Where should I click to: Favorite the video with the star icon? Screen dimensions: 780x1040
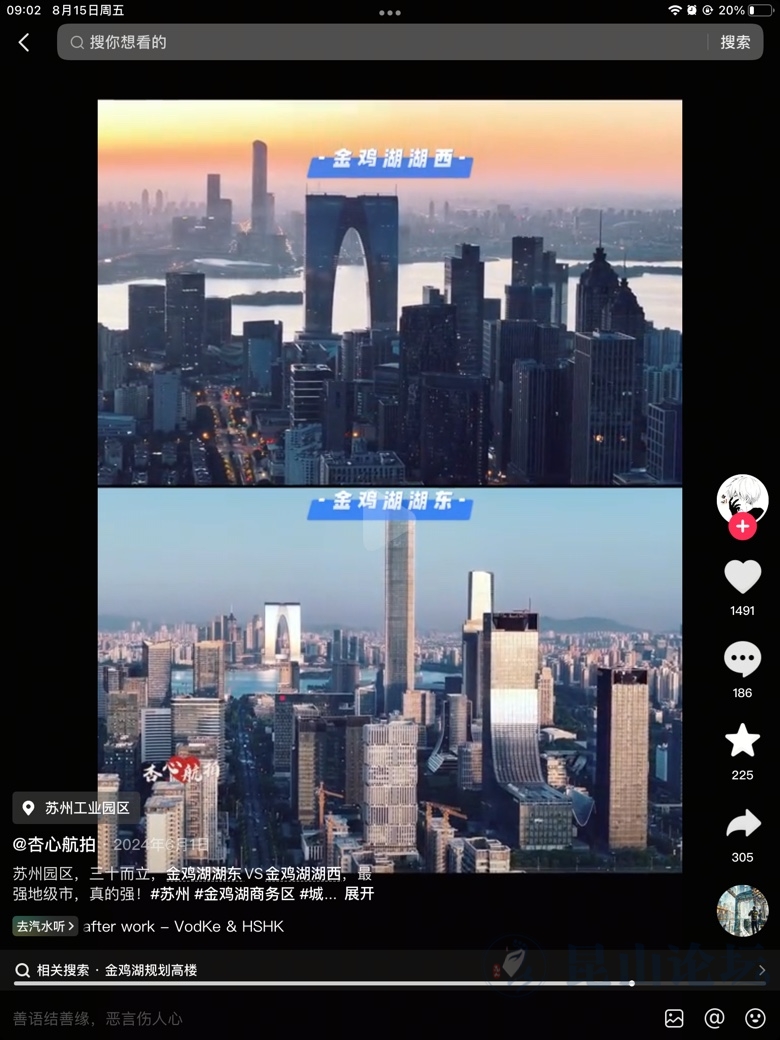tap(742, 741)
